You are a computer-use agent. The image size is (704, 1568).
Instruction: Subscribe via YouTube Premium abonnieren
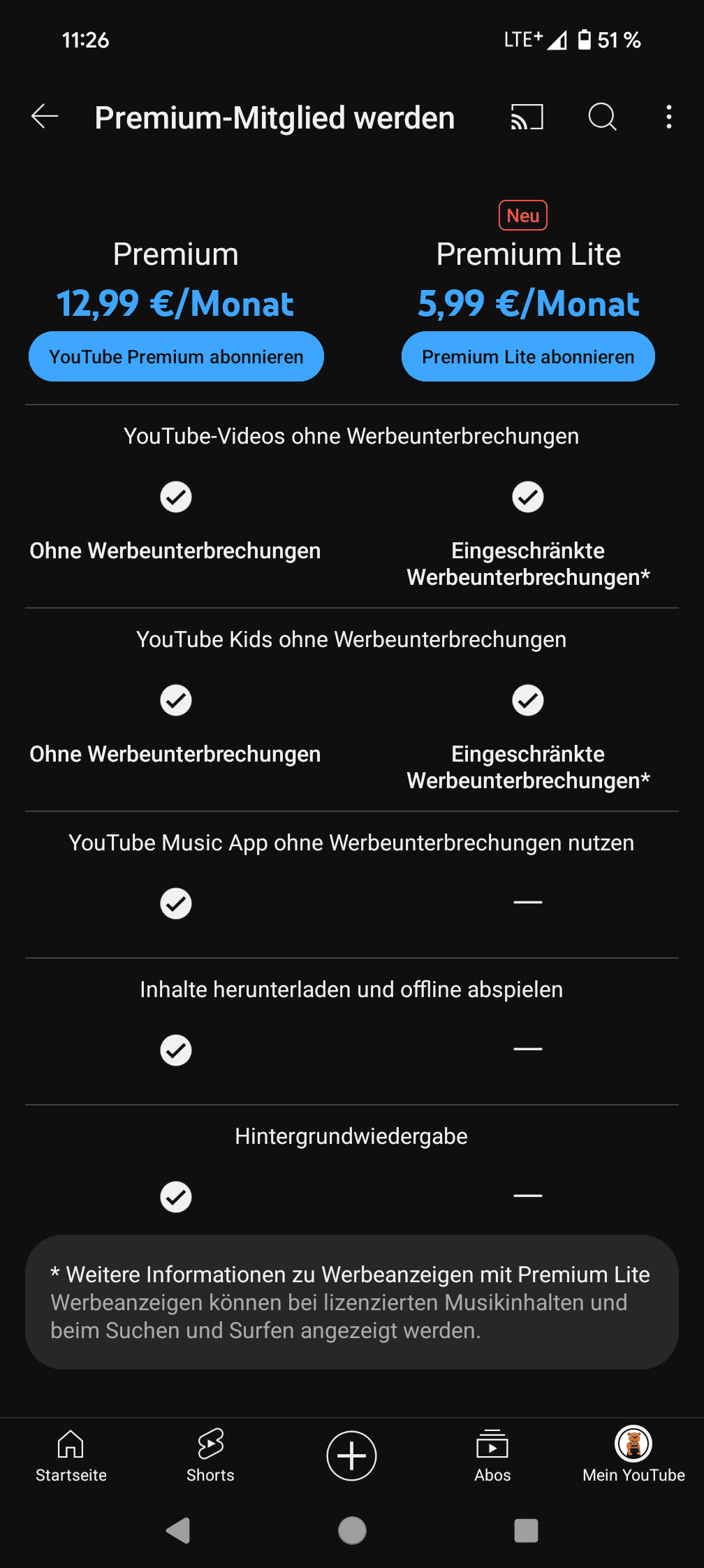[176, 356]
